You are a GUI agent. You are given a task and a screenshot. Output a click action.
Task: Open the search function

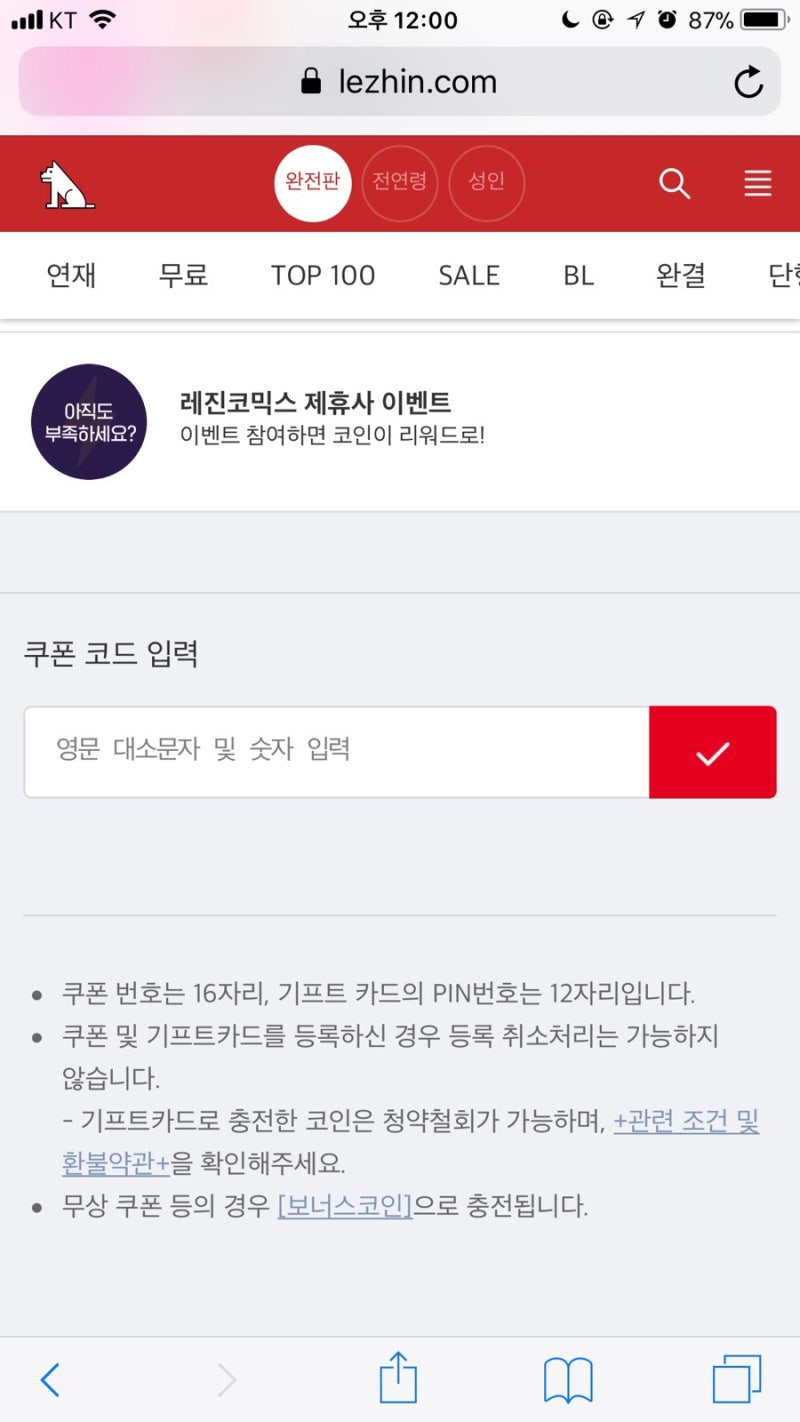[x=674, y=184]
